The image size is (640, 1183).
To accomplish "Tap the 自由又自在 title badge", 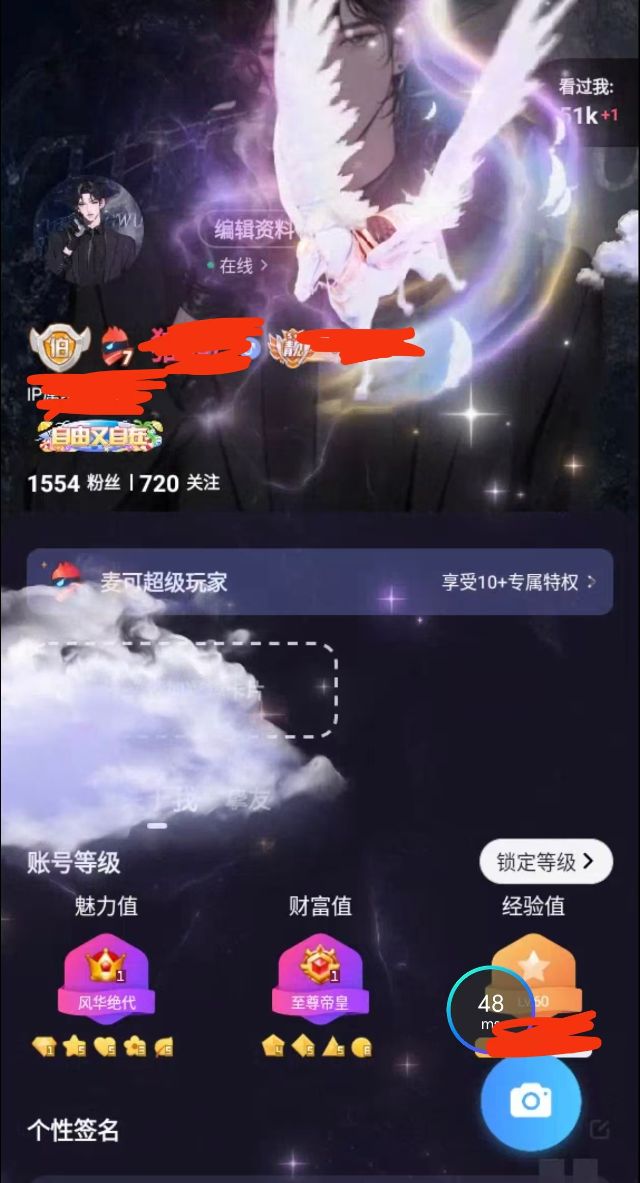I will pos(100,436).
